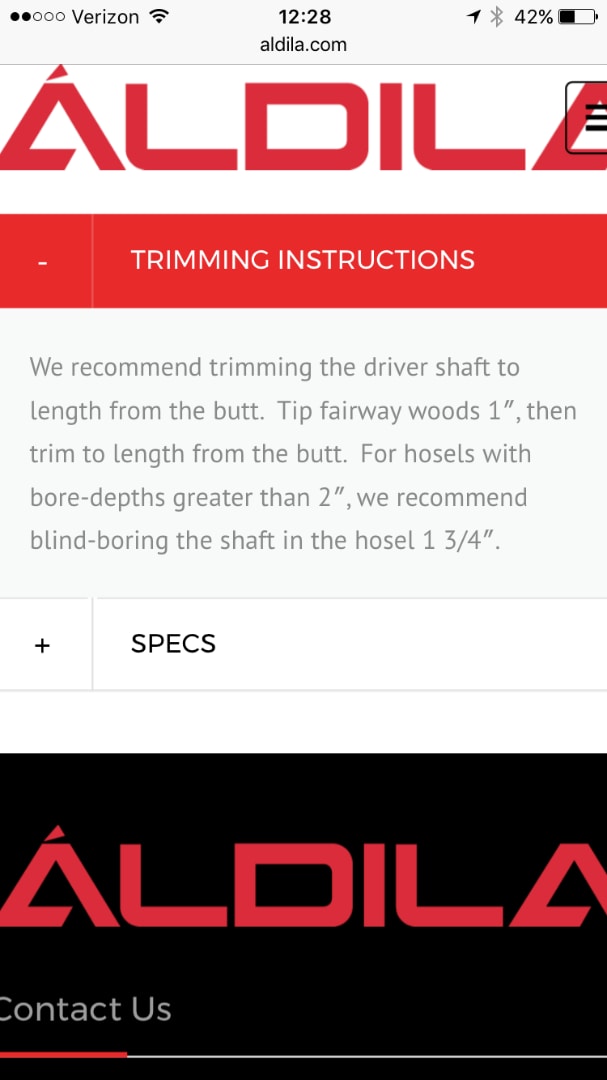Open the Aldila logo in the header

tap(280, 120)
